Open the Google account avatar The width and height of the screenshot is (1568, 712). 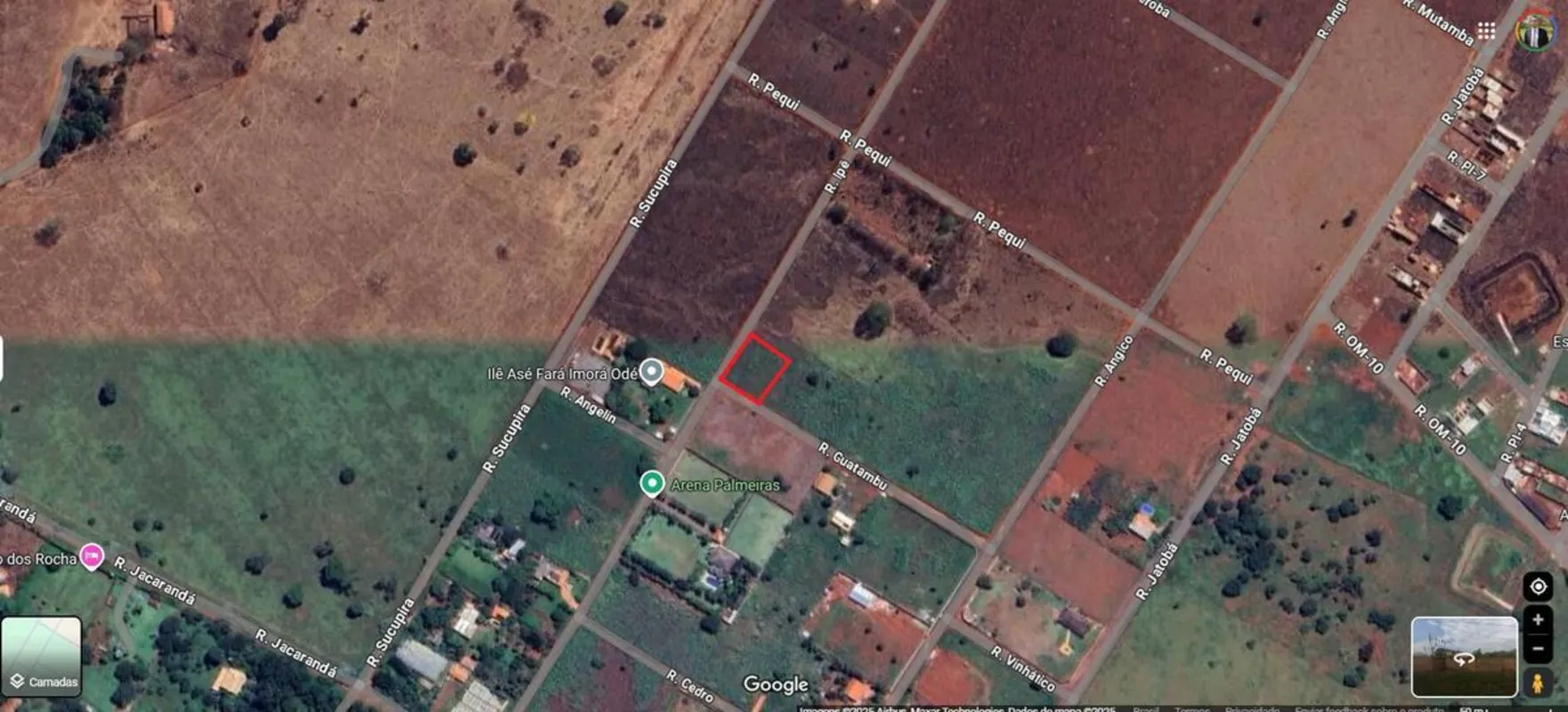point(1535,32)
